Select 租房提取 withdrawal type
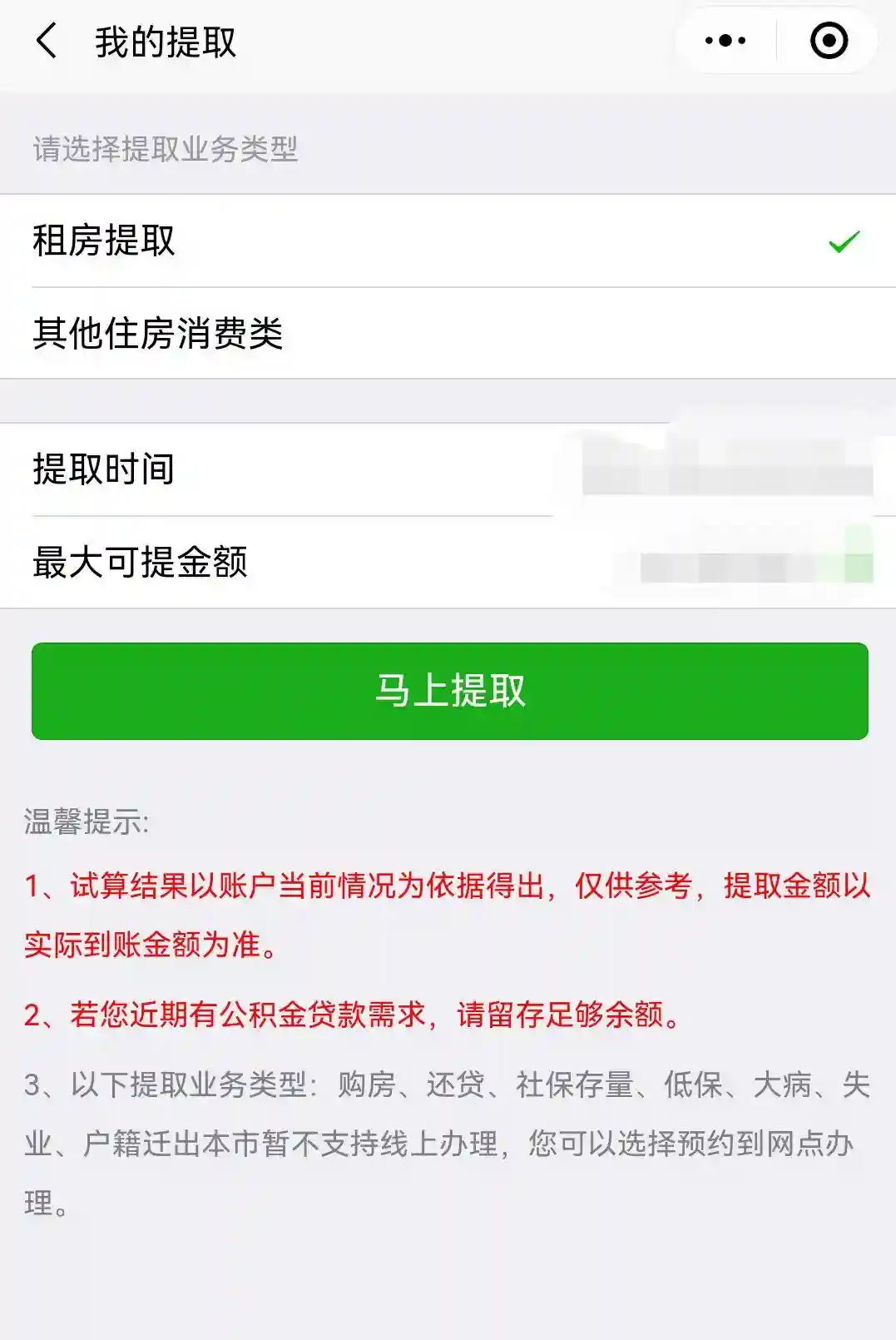The width and height of the screenshot is (896, 1340). click(448, 241)
